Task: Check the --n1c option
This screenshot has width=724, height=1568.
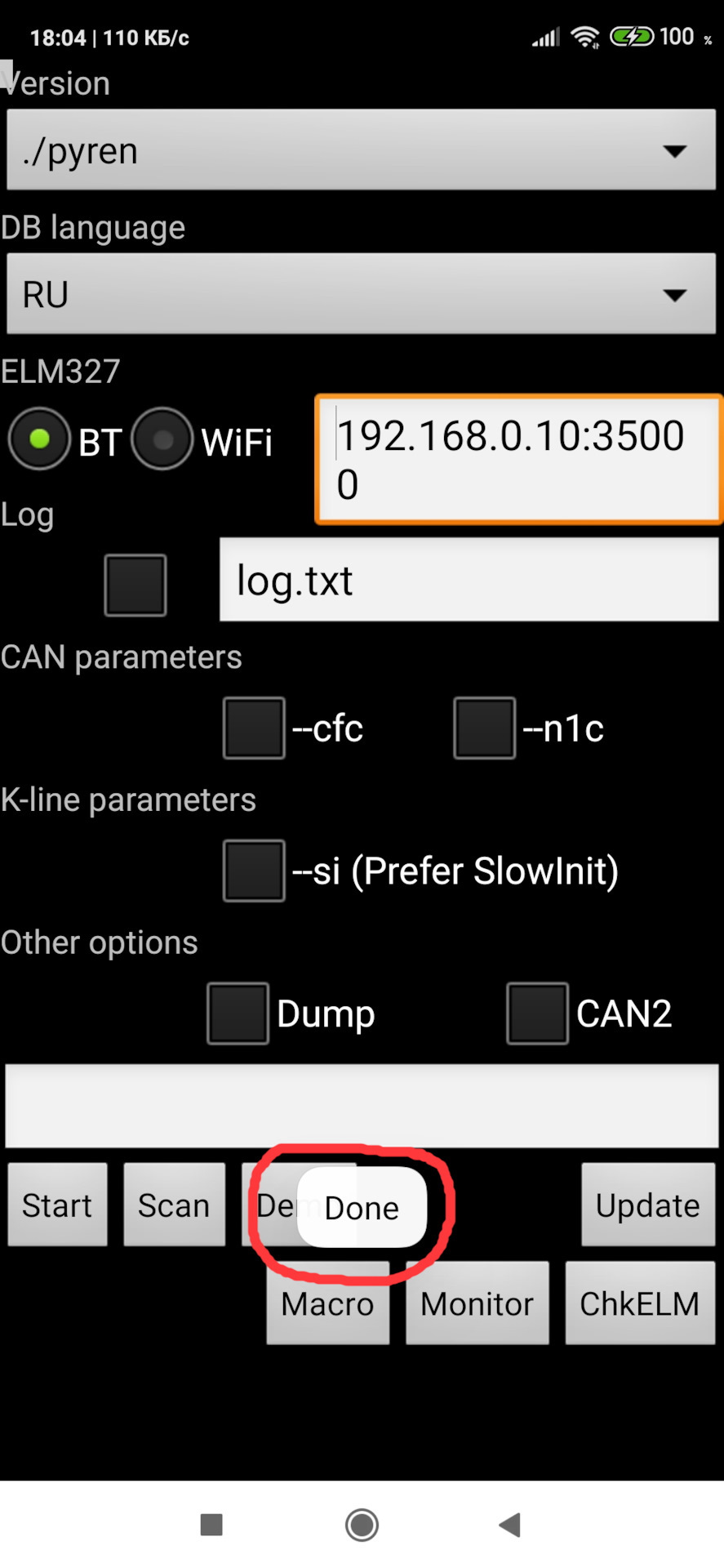Action: tap(485, 728)
